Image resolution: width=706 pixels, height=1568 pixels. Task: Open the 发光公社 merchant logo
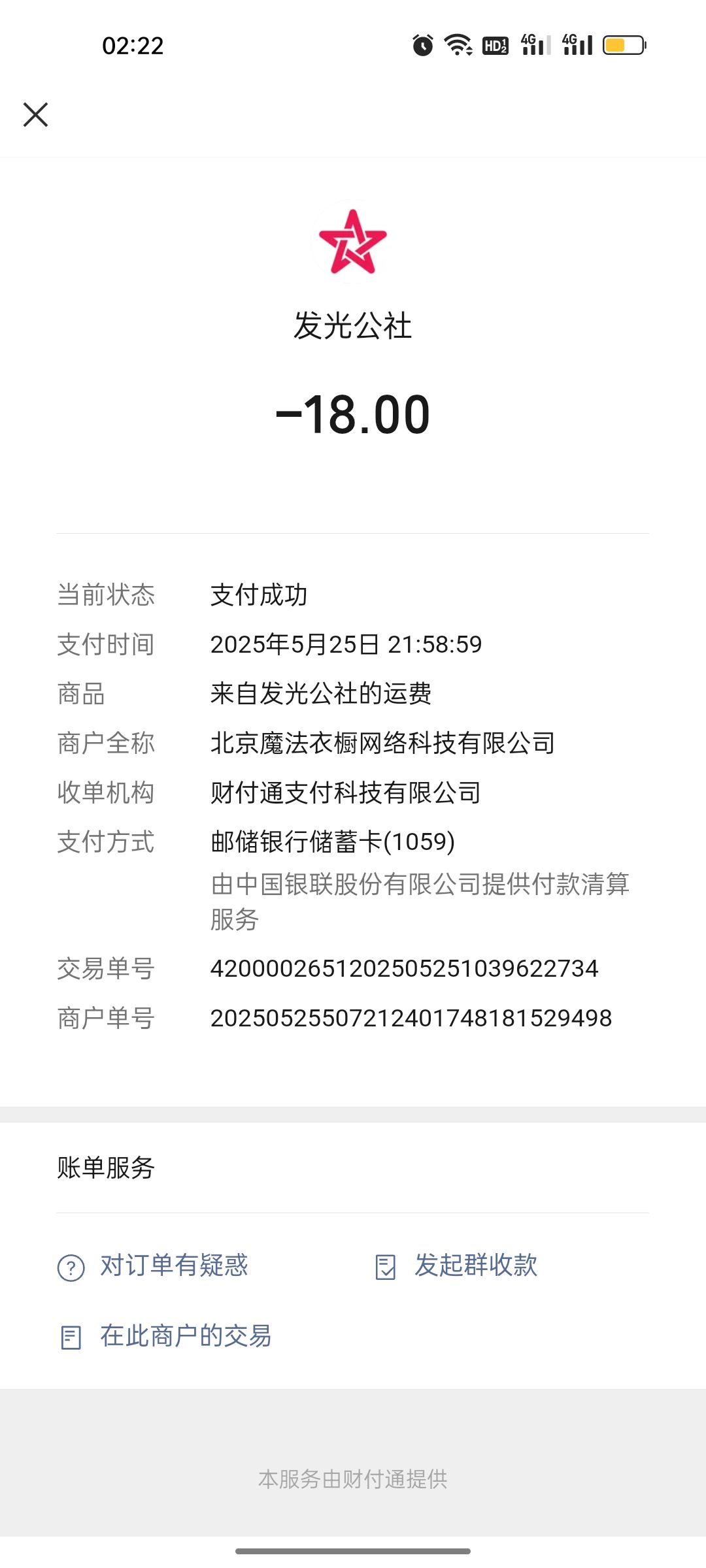click(x=353, y=242)
